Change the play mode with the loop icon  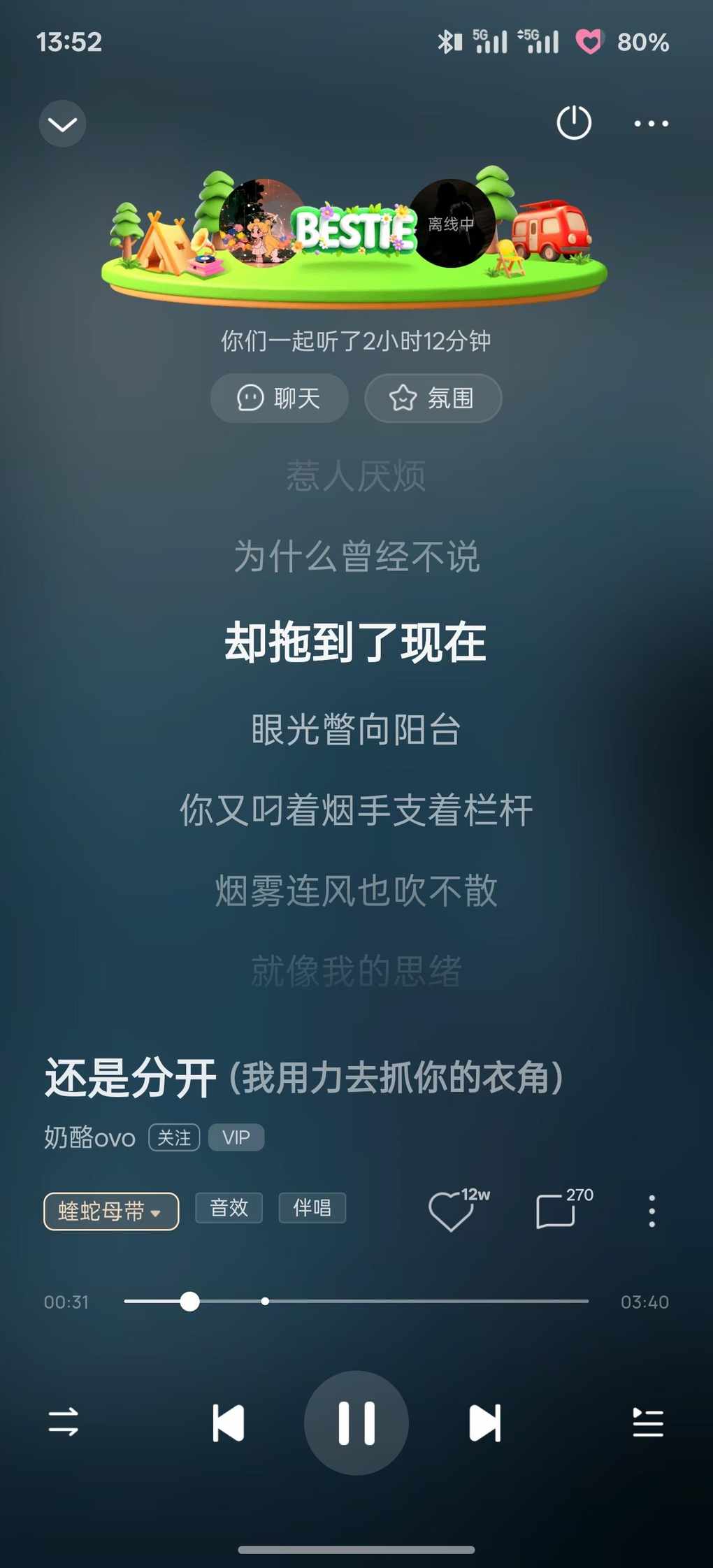pyautogui.click(x=63, y=1422)
